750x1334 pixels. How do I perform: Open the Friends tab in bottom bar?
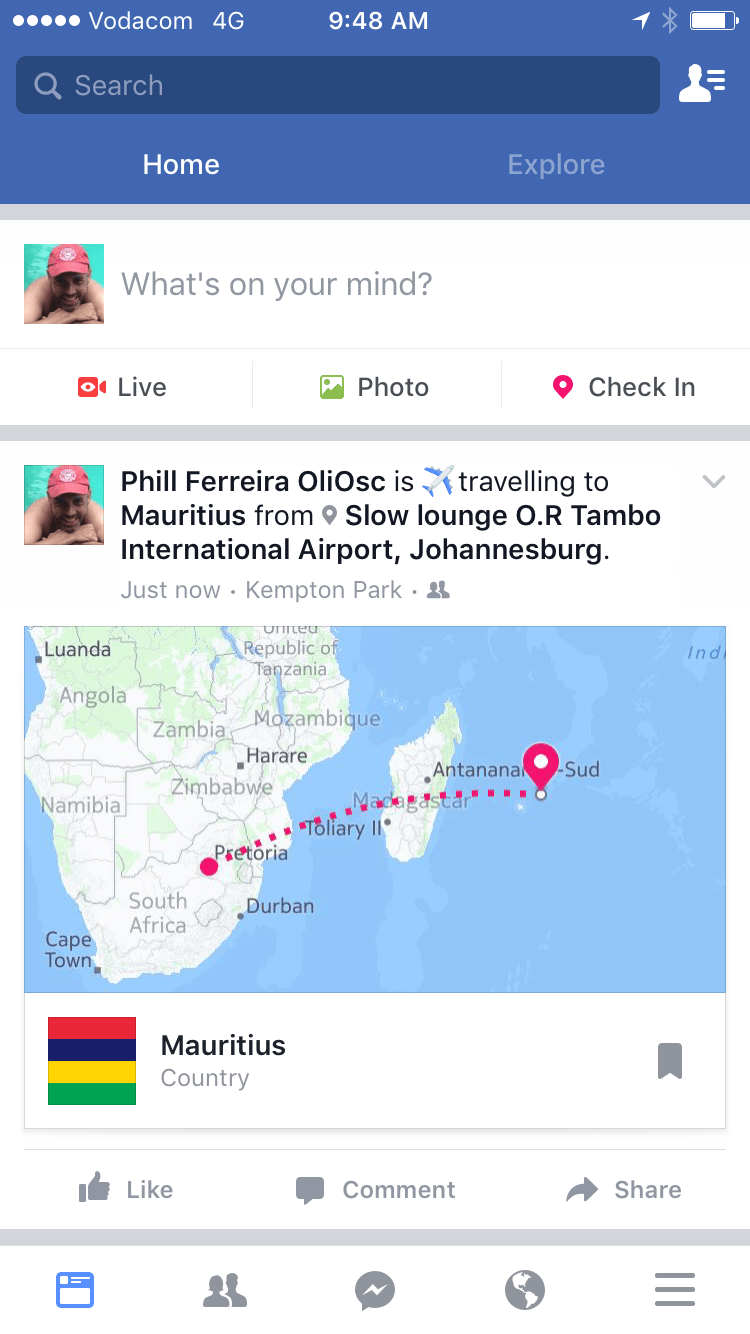point(225,1290)
